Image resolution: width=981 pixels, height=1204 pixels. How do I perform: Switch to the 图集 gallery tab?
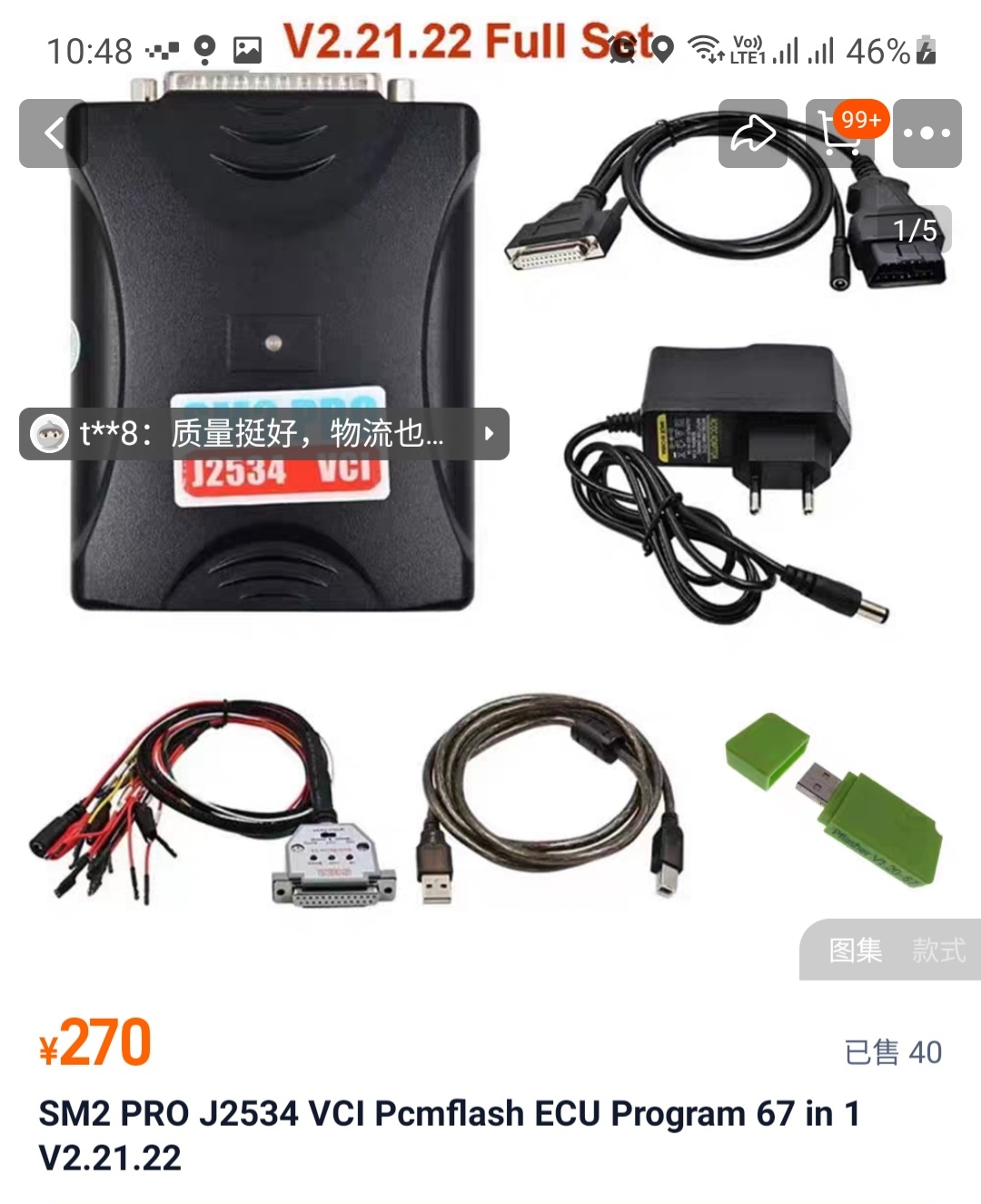point(856,951)
